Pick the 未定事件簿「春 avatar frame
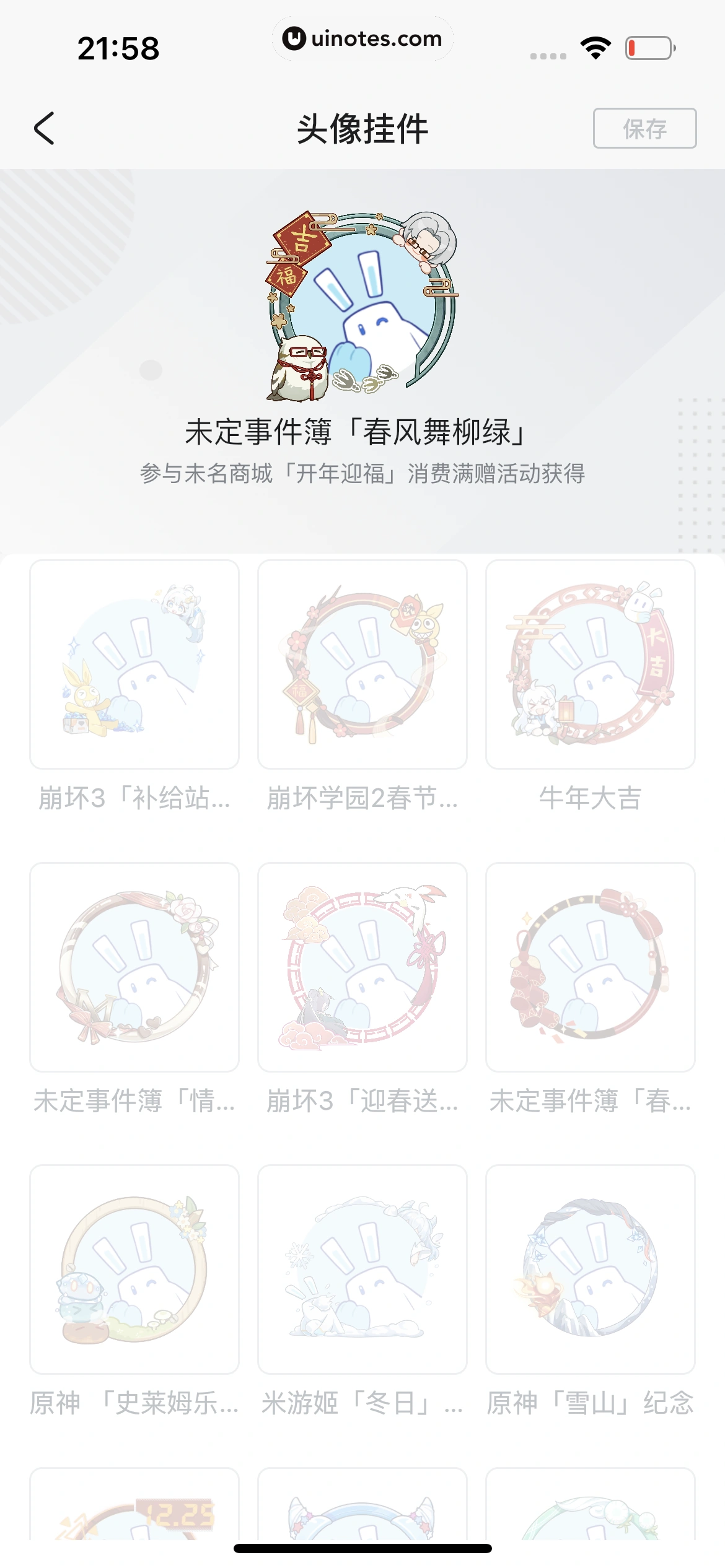 (x=591, y=967)
